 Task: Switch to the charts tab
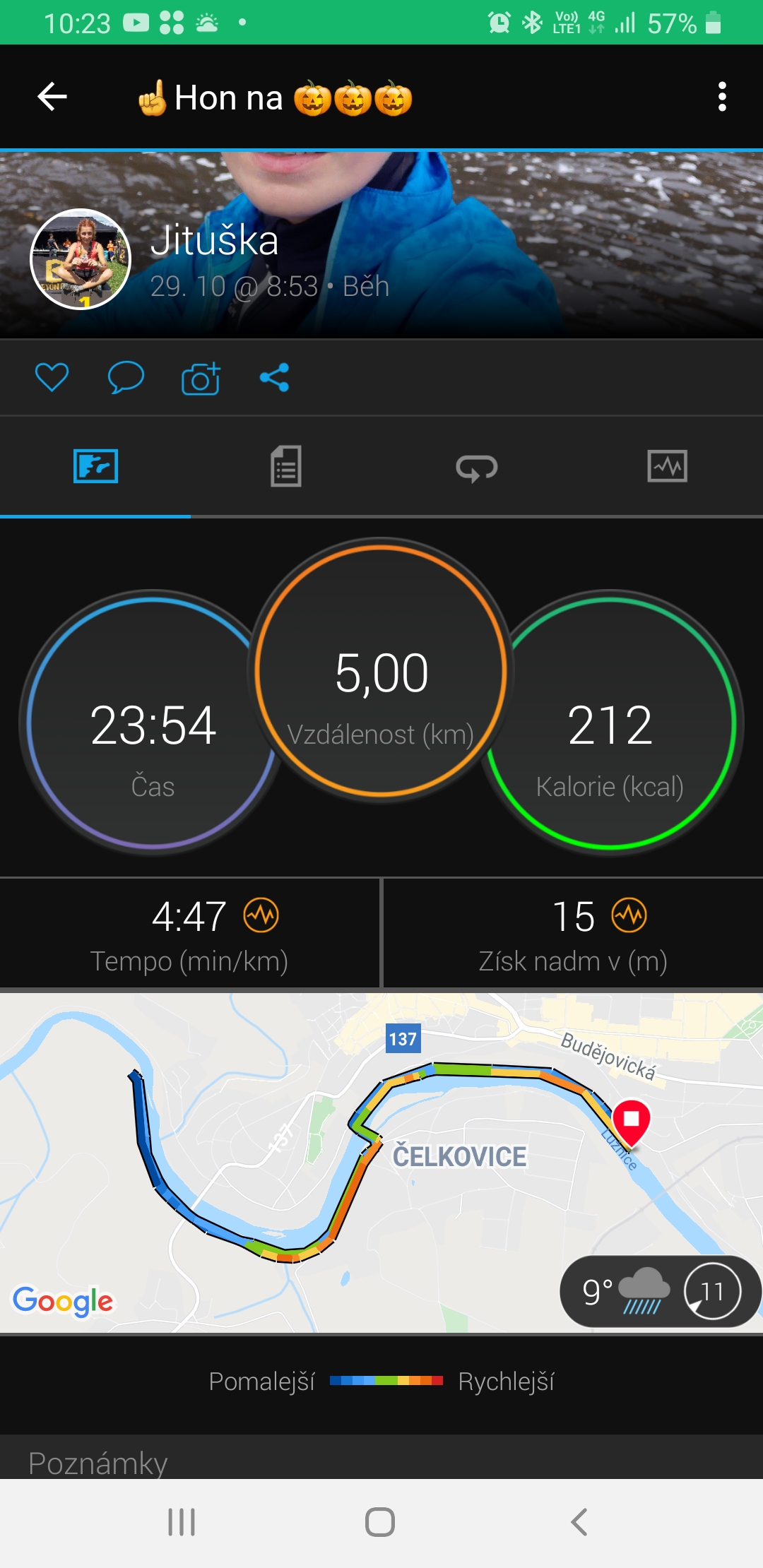point(668,466)
